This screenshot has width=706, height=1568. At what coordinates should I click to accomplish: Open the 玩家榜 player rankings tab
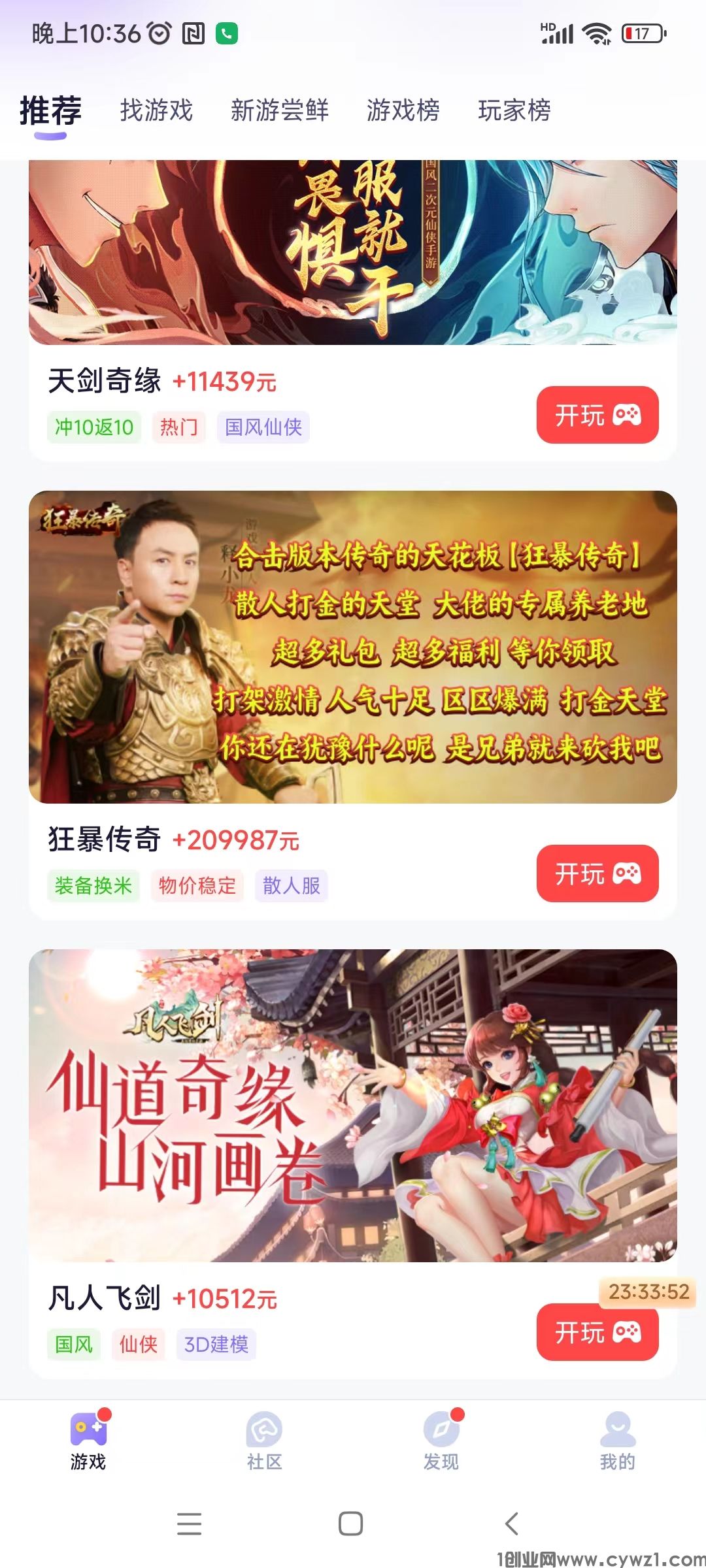pos(514,111)
